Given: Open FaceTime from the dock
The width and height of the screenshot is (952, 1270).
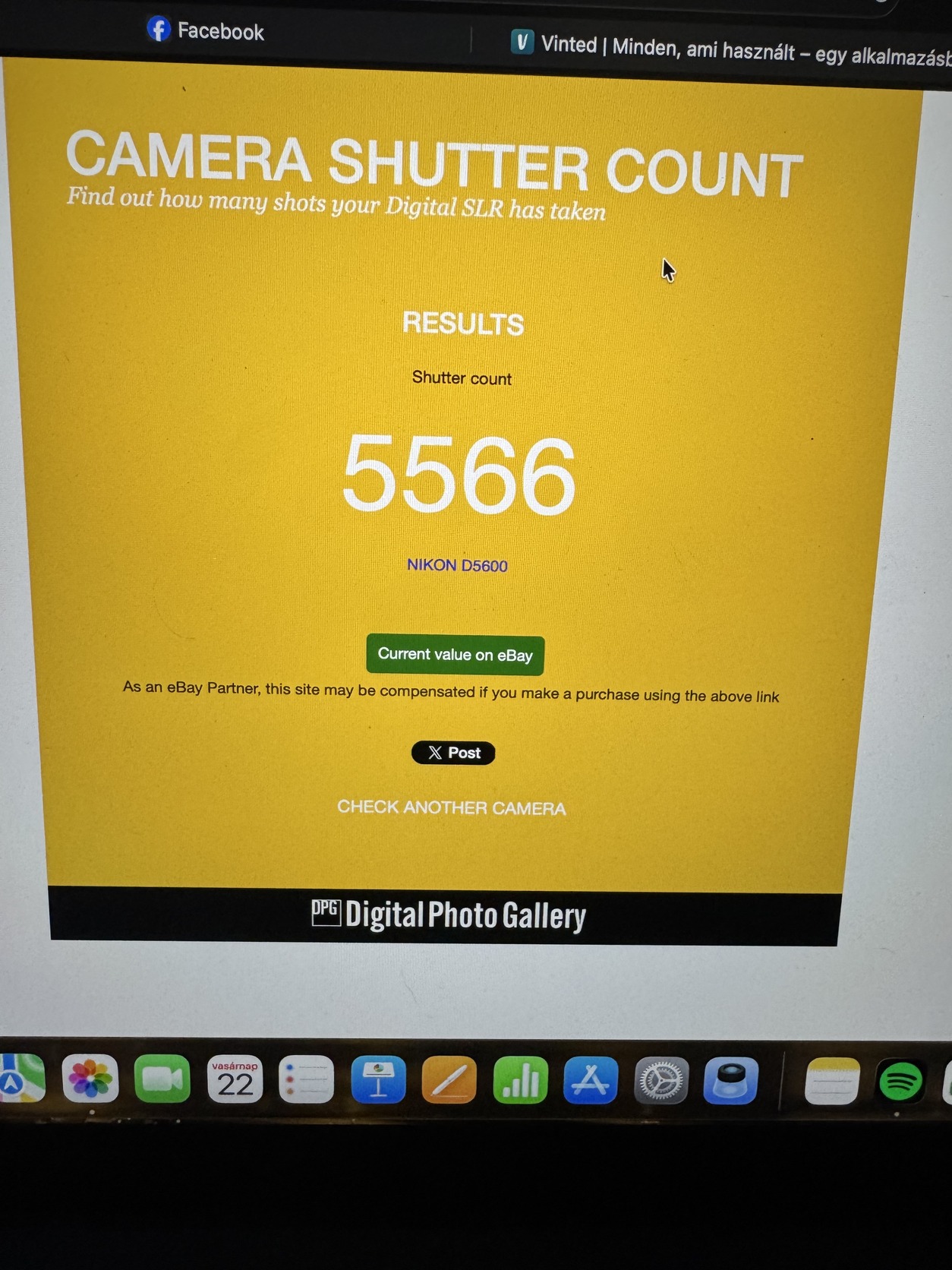Looking at the screenshot, I should 162,1079.
